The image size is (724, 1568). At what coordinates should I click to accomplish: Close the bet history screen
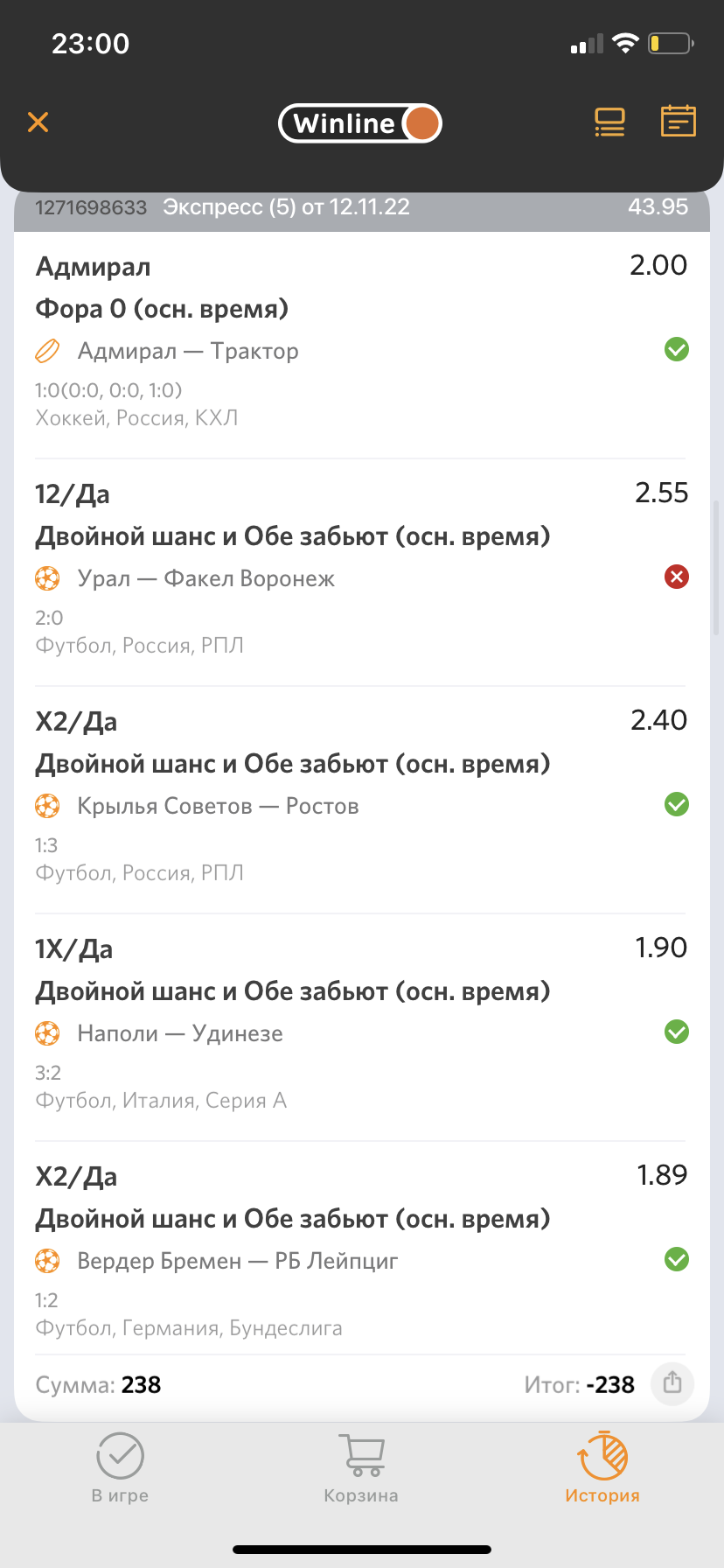38,122
